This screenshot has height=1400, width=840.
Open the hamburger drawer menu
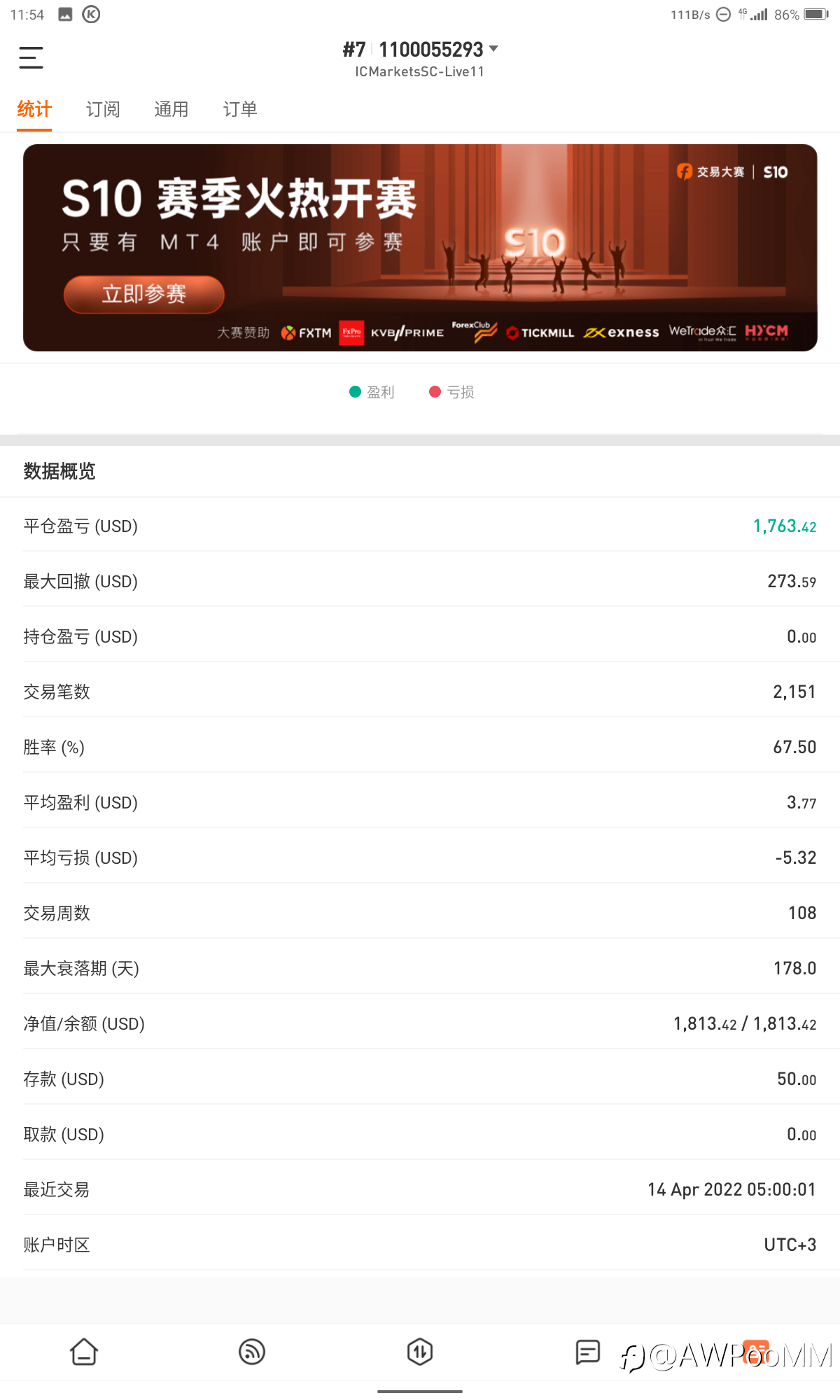pyautogui.click(x=31, y=57)
